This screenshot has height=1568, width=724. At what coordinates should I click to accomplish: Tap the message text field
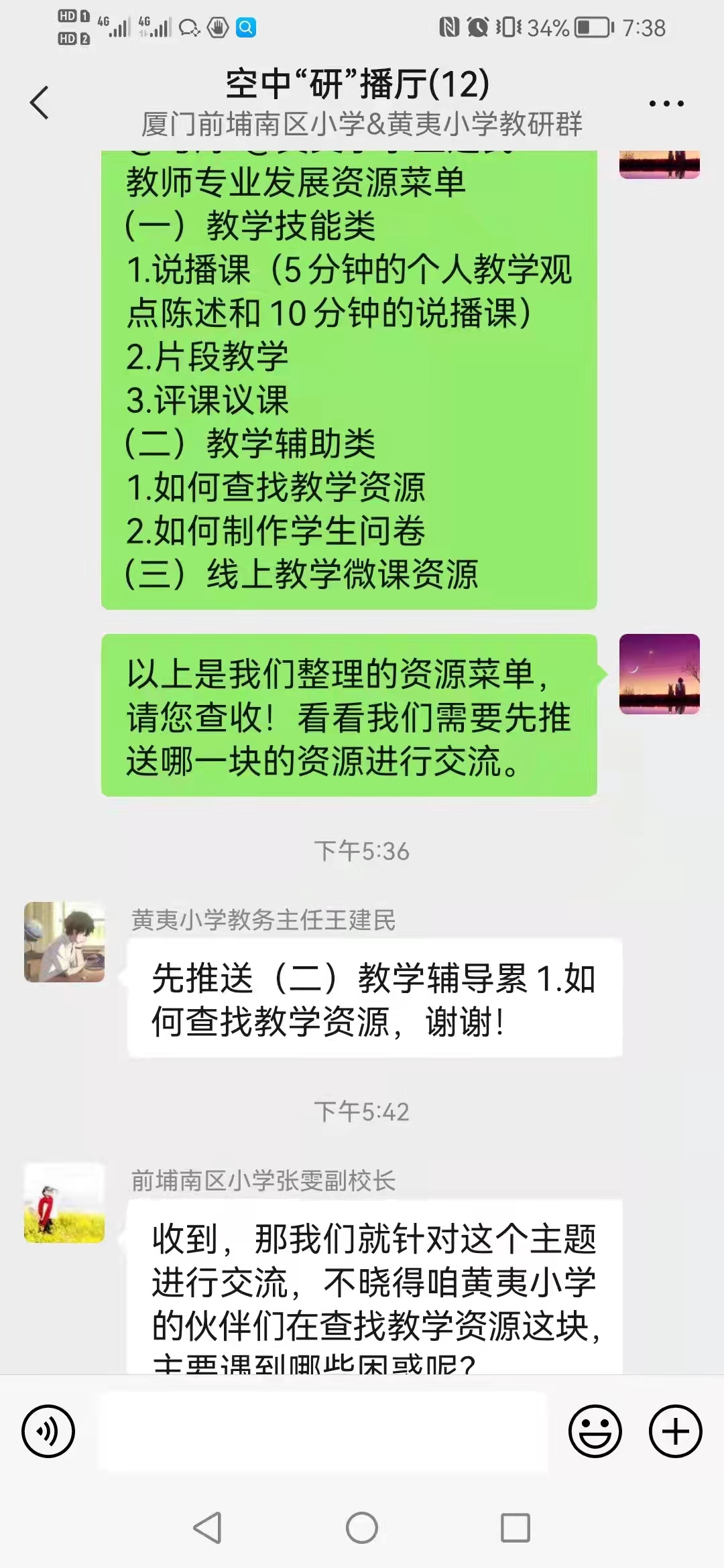click(x=322, y=1431)
